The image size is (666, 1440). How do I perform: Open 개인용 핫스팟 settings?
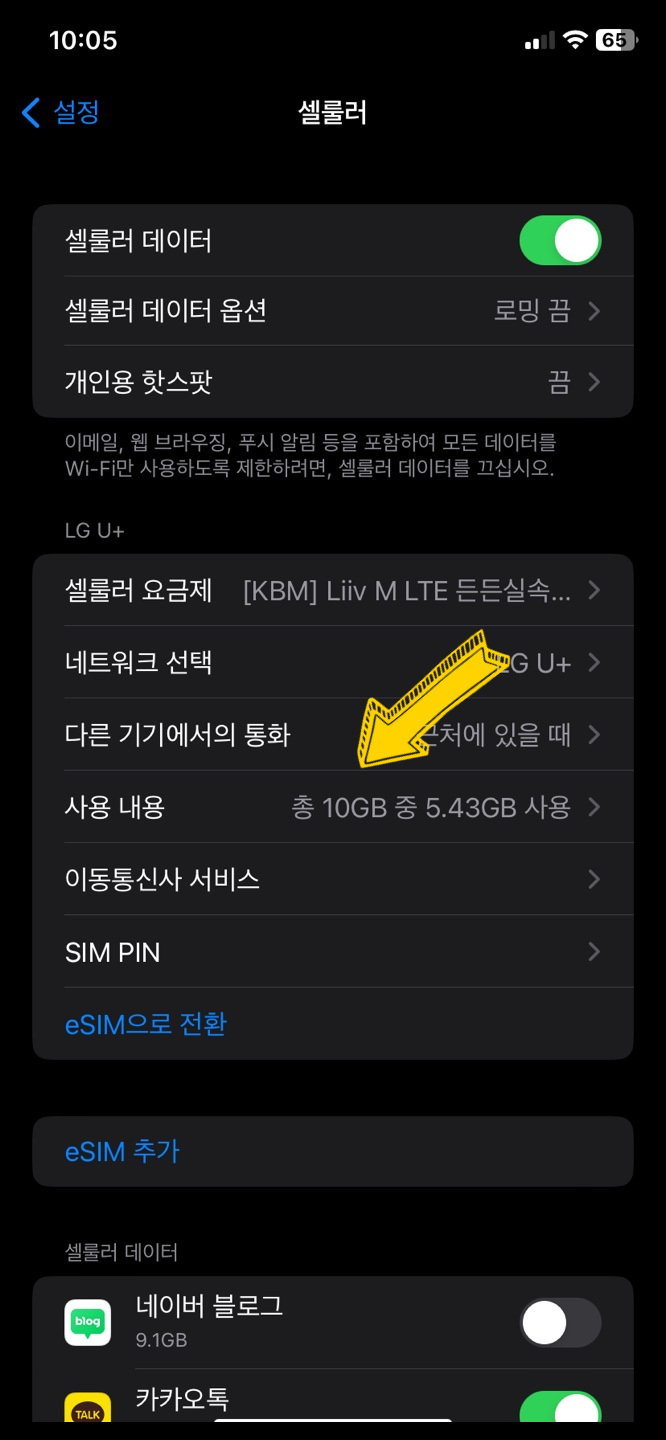click(x=333, y=381)
